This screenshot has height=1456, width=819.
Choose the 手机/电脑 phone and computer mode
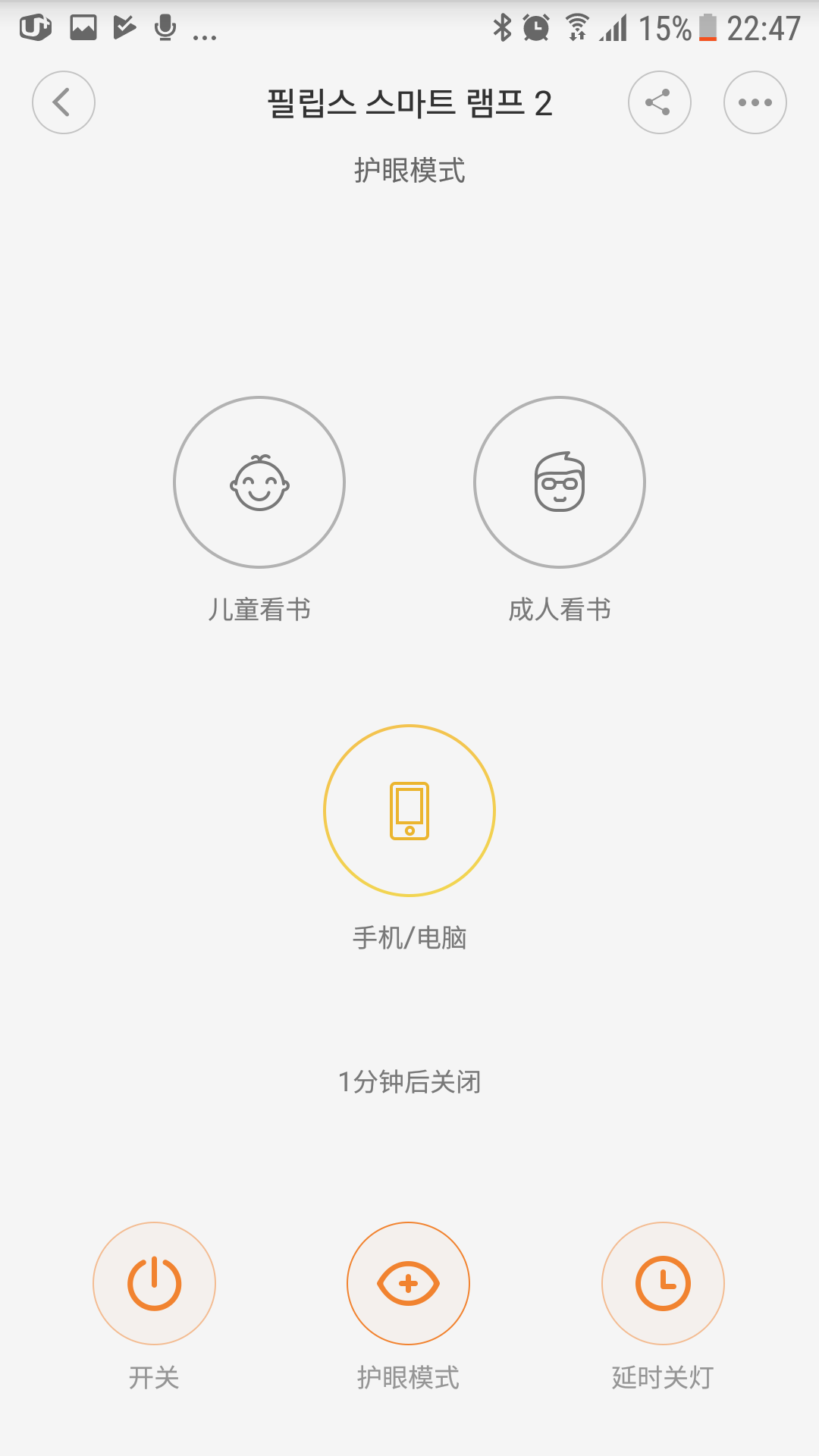tap(409, 811)
